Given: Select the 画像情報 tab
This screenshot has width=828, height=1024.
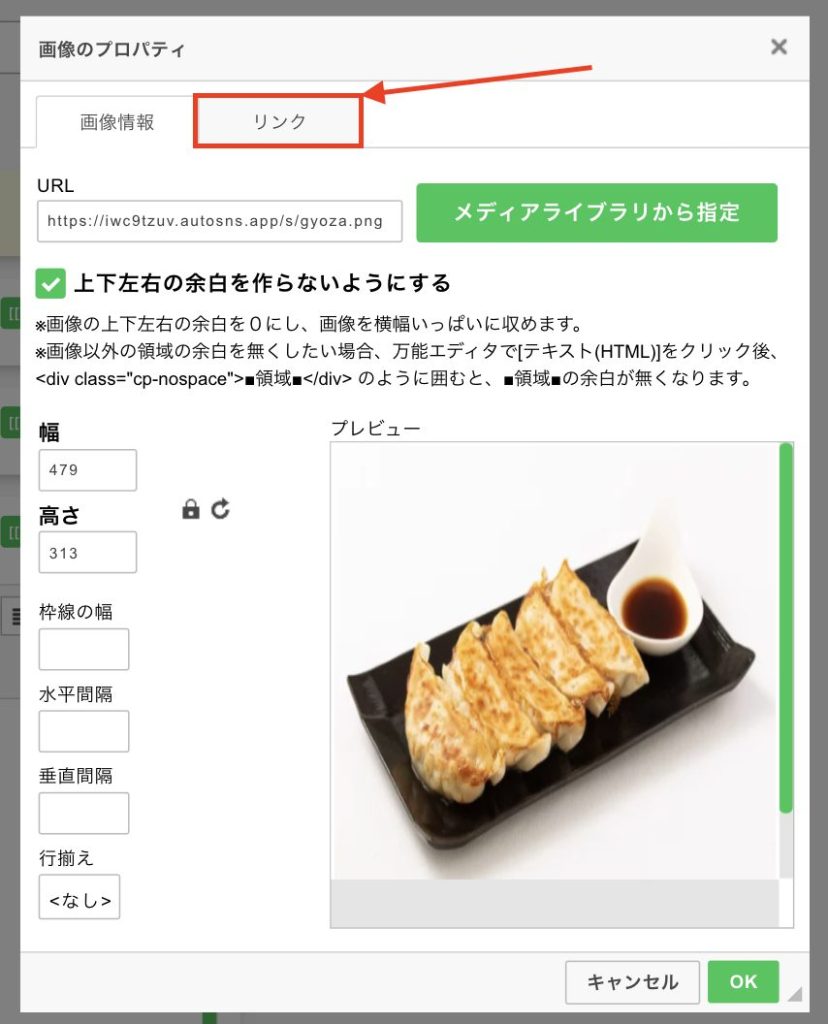Looking at the screenshot, I should [x=116, y=122].
